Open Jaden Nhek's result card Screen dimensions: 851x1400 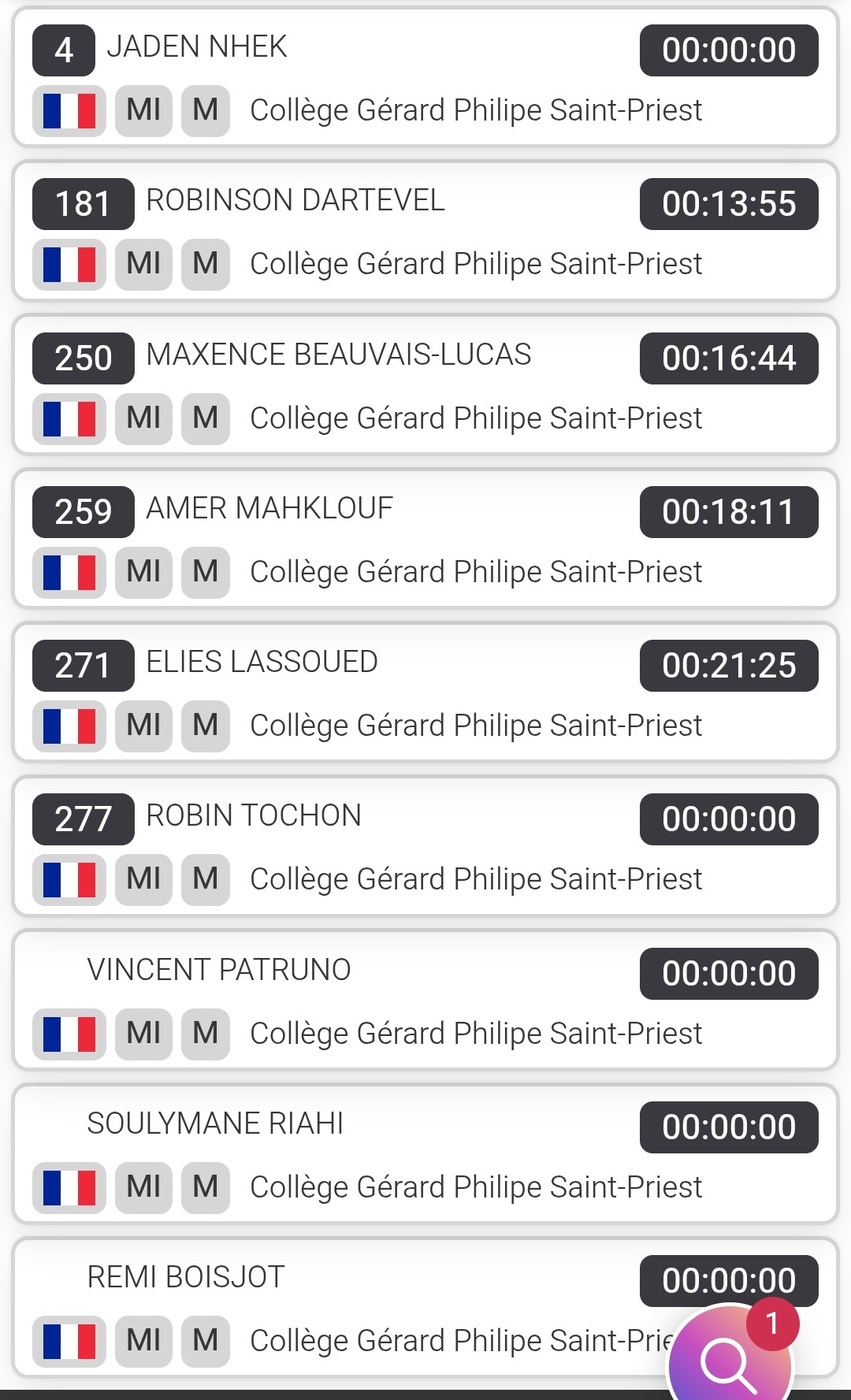tap(425, 77)
